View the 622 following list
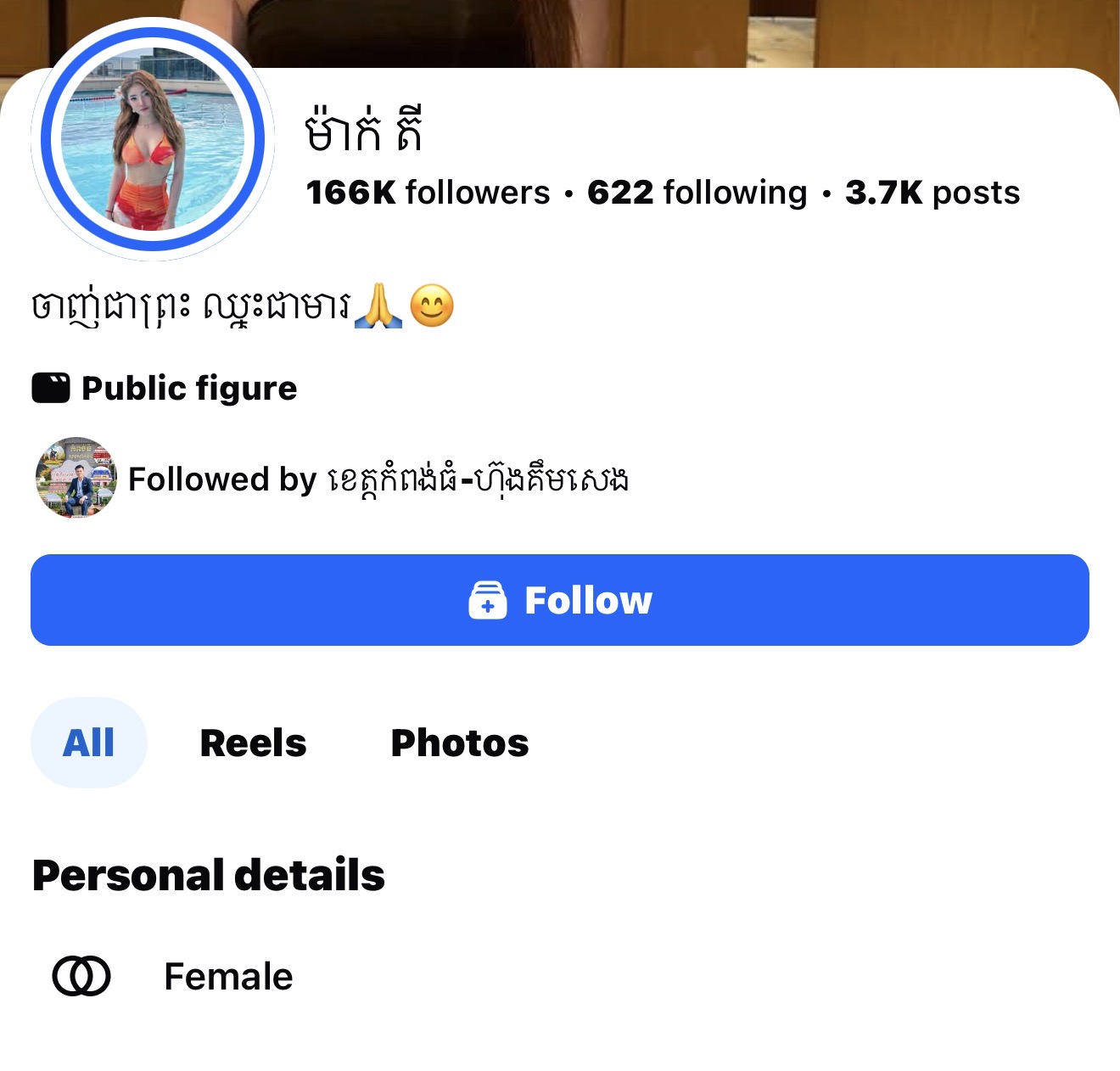 pyautogui.click(x=697, y=193)
